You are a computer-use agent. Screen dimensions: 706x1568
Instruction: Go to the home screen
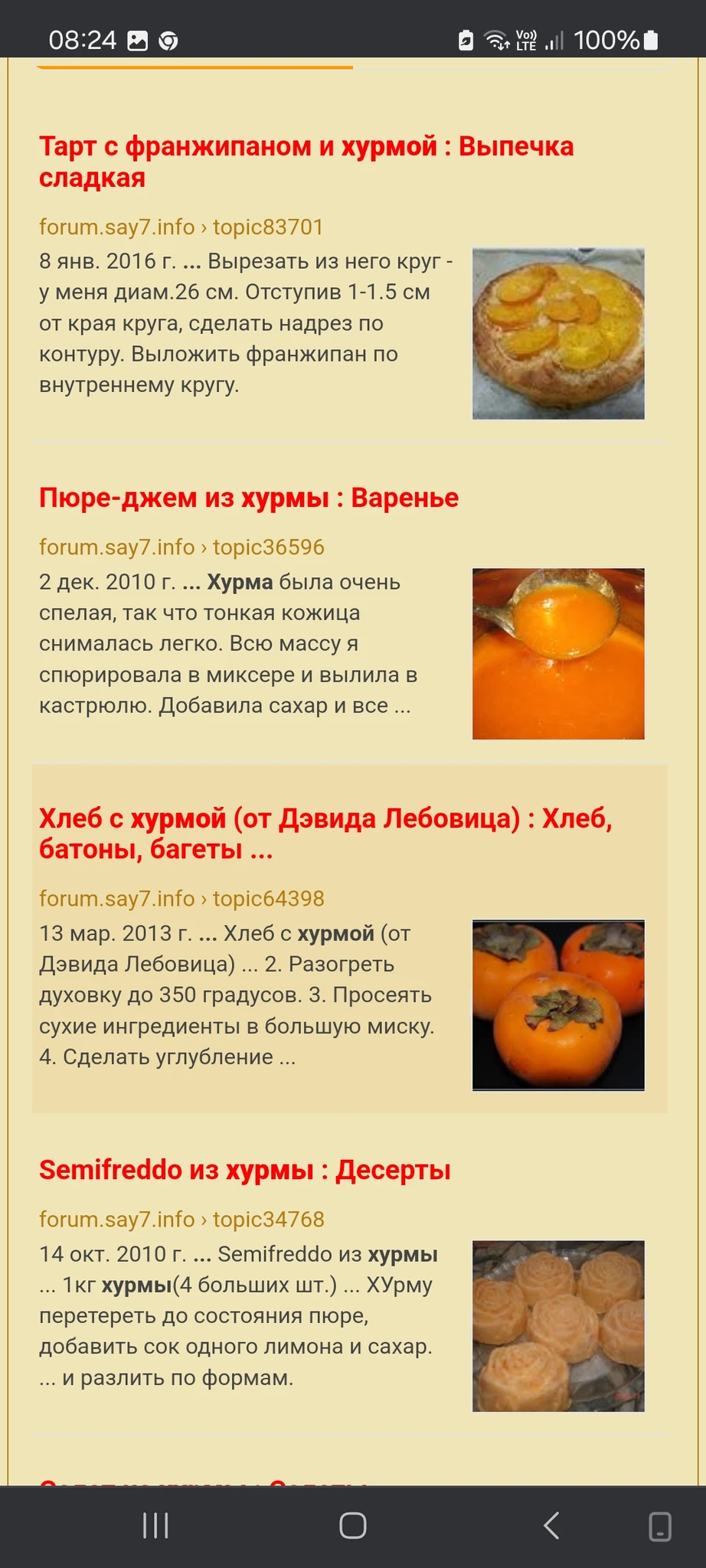tap(353, 1525)
